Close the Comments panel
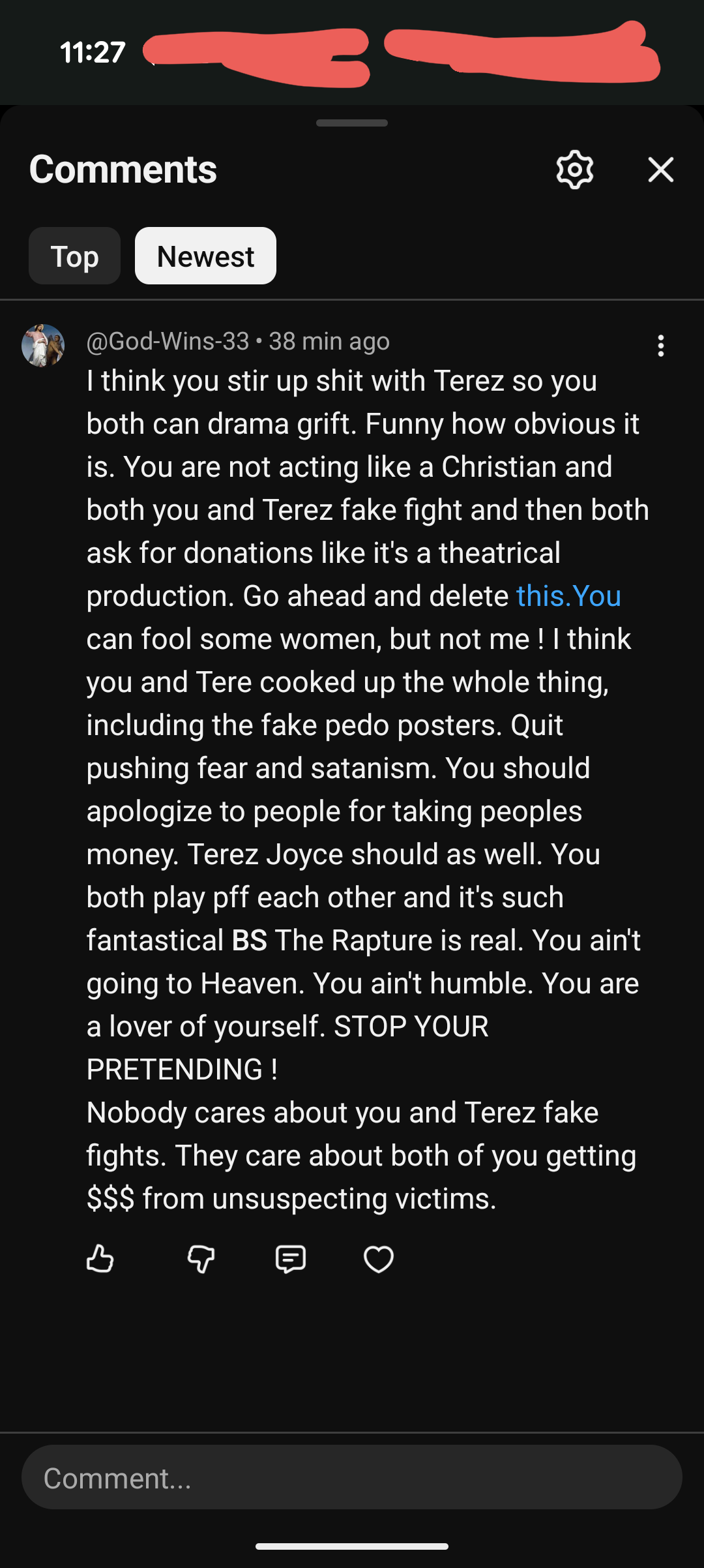This screenshot has width=704, height=1568. pyautogui.click(x=660, y=170)
